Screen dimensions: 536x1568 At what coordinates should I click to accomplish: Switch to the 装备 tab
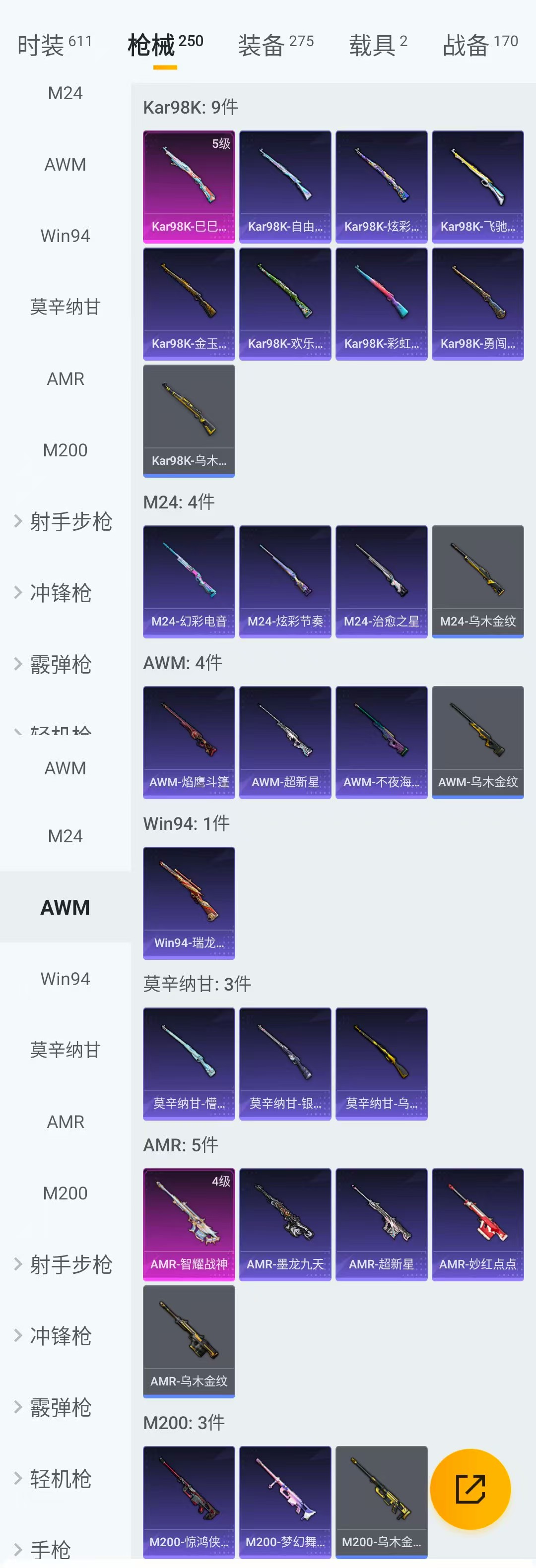[x=275, y=45]
